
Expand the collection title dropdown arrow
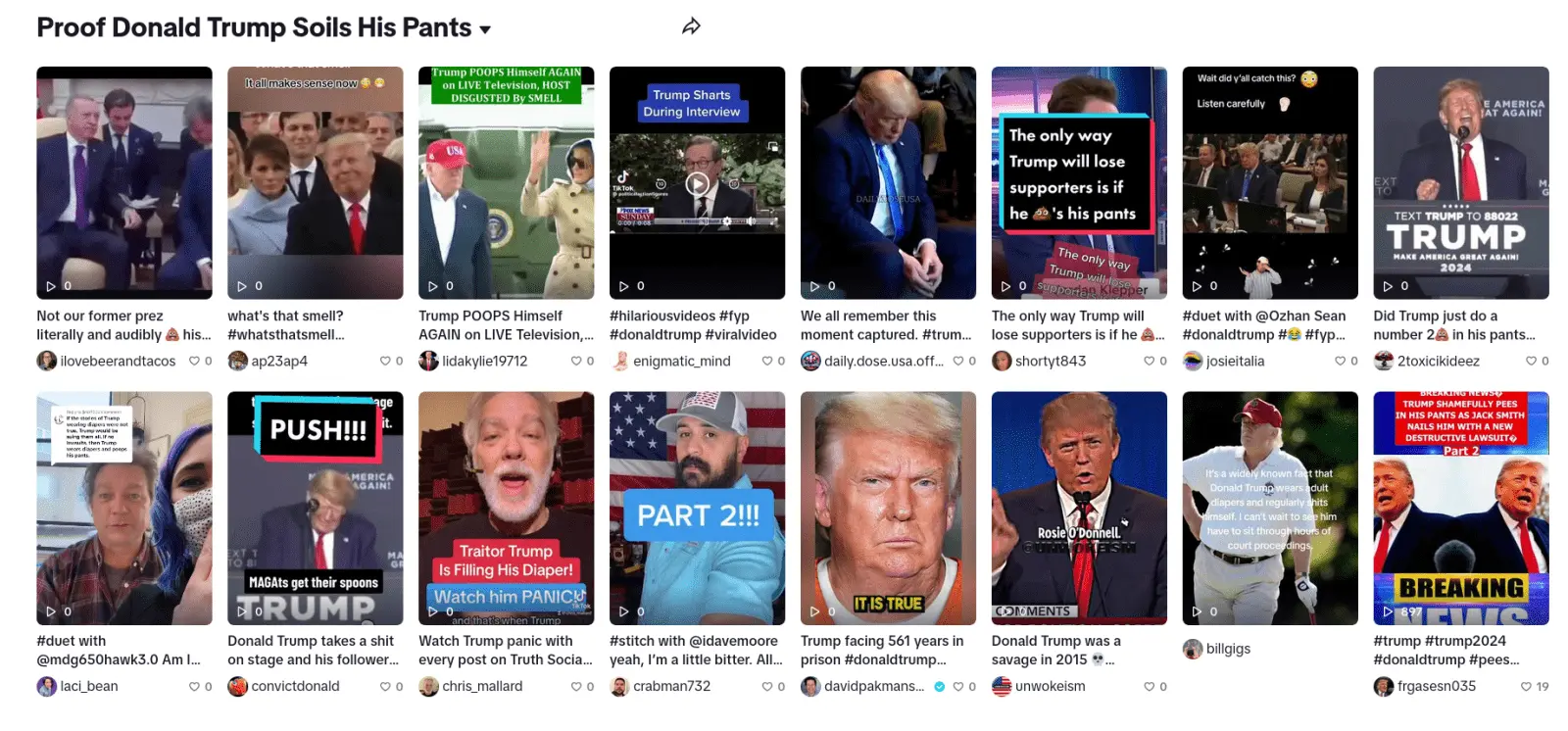tap(485, 29)
